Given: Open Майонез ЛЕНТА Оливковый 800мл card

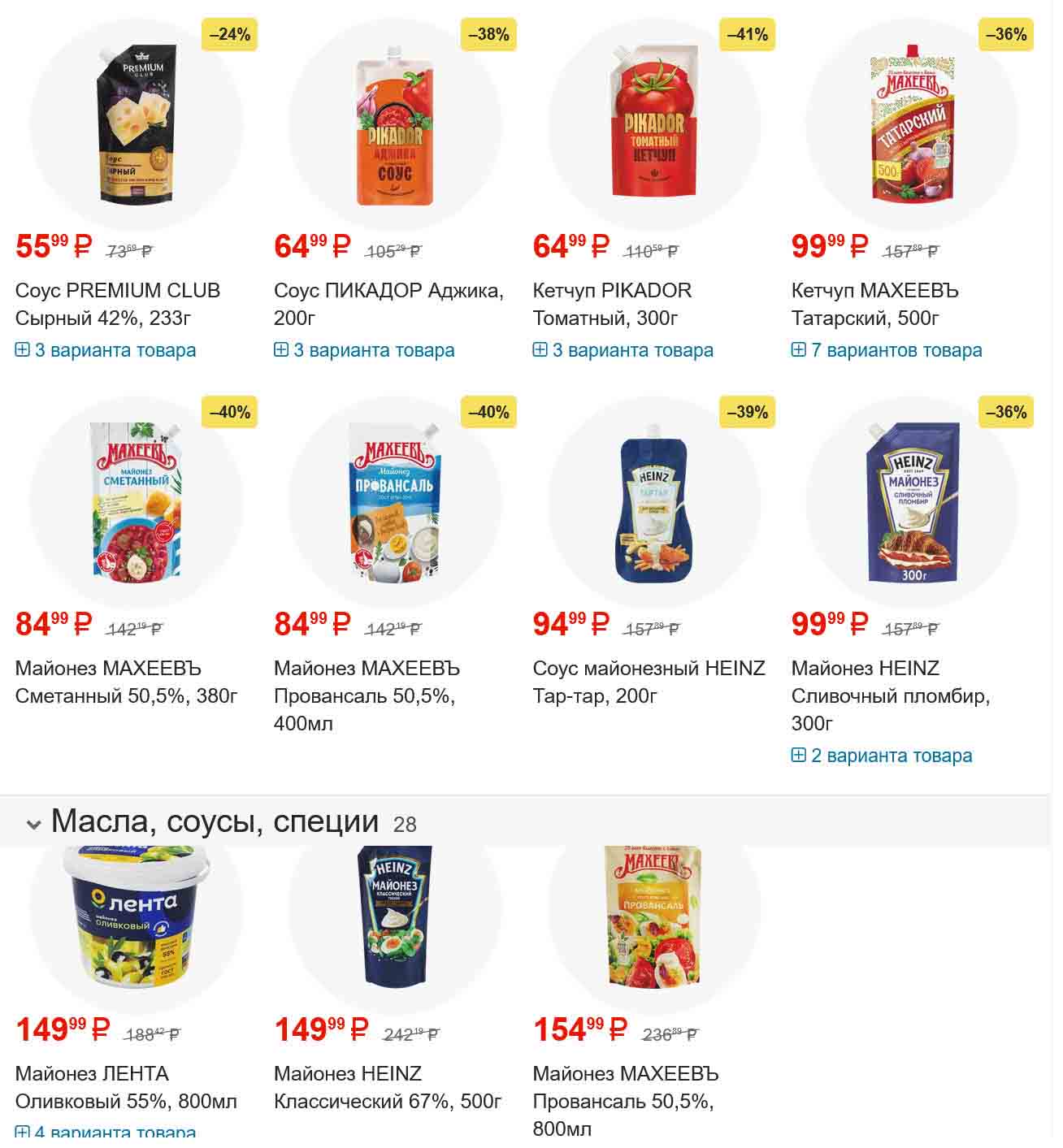Looking at the screenshot, I should coord(126,1088).
